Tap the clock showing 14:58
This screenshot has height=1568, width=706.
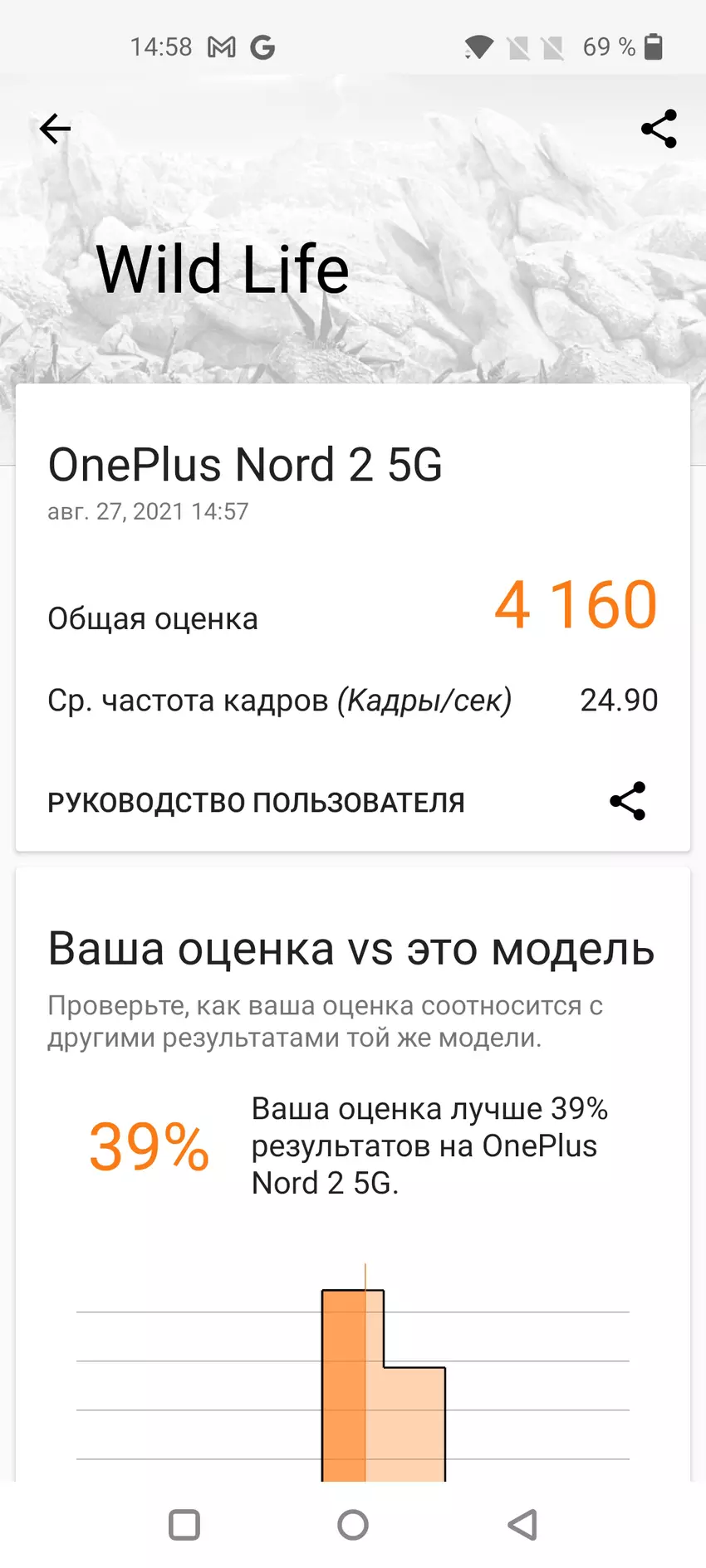click(x=163, y=47)
